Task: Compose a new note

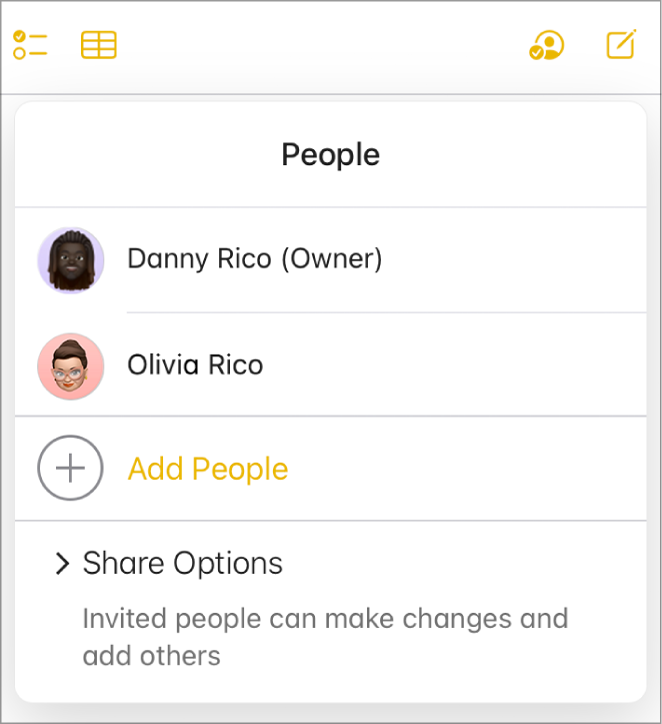Action: point(621,45)
